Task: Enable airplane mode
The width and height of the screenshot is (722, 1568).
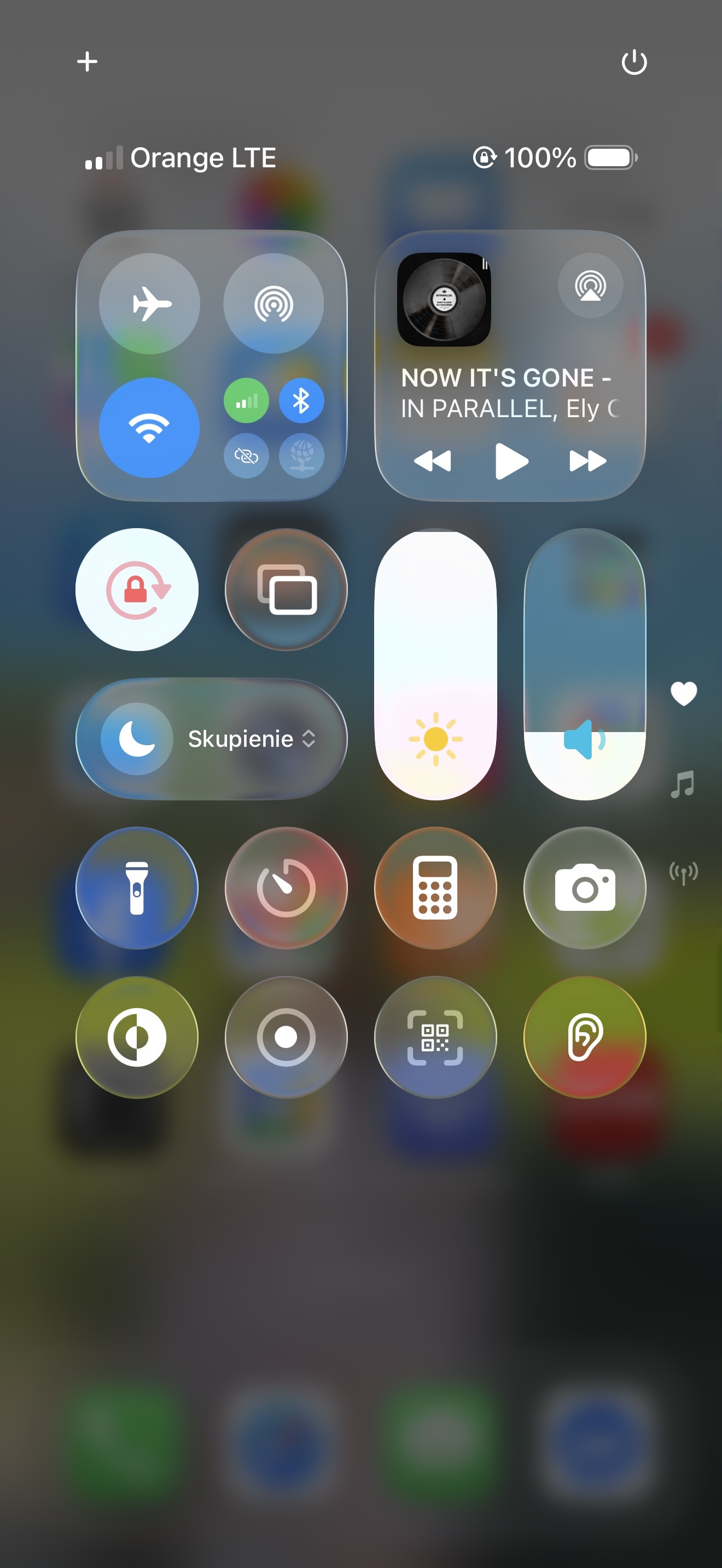Action: pyautogui.click(x=150, y=303)
